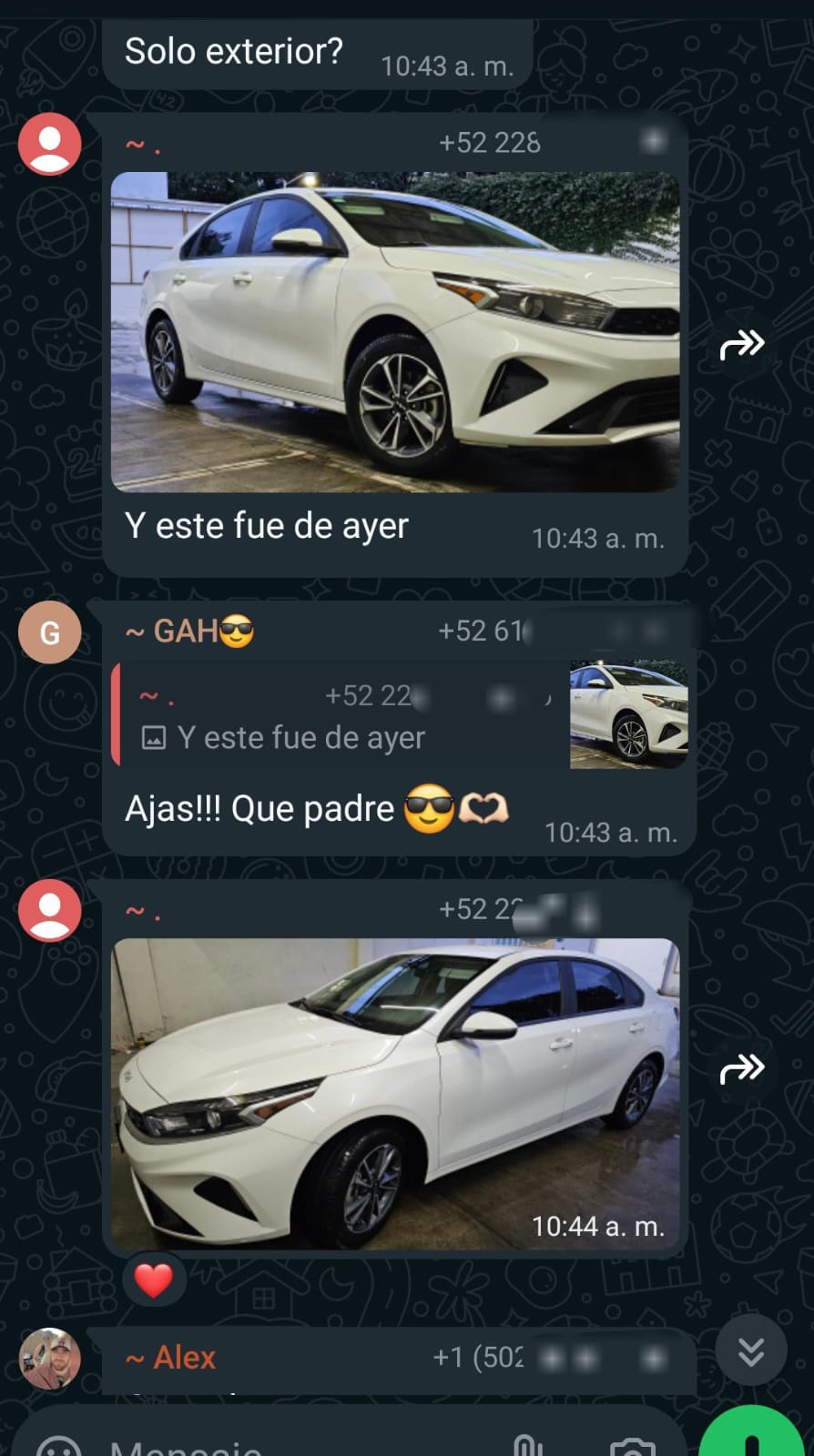
Task: Forward the 10:44 a. m. car photo
Action: 742,1068
